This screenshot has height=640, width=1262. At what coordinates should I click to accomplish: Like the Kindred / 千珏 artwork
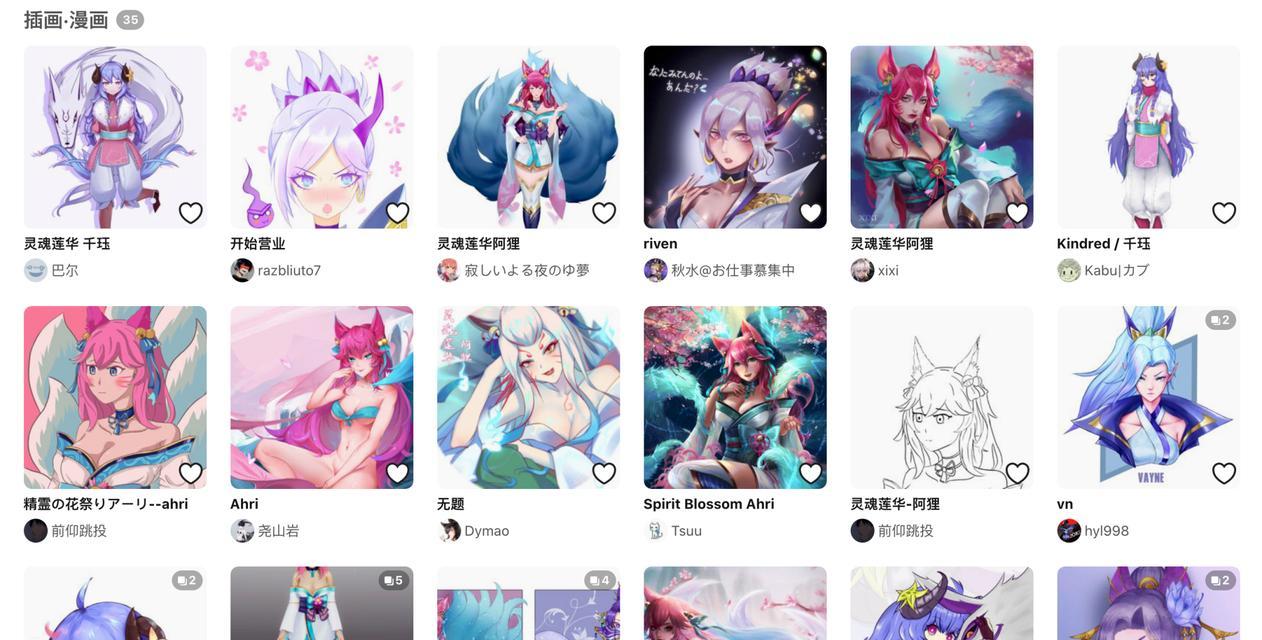click(x=1224, y=213)
